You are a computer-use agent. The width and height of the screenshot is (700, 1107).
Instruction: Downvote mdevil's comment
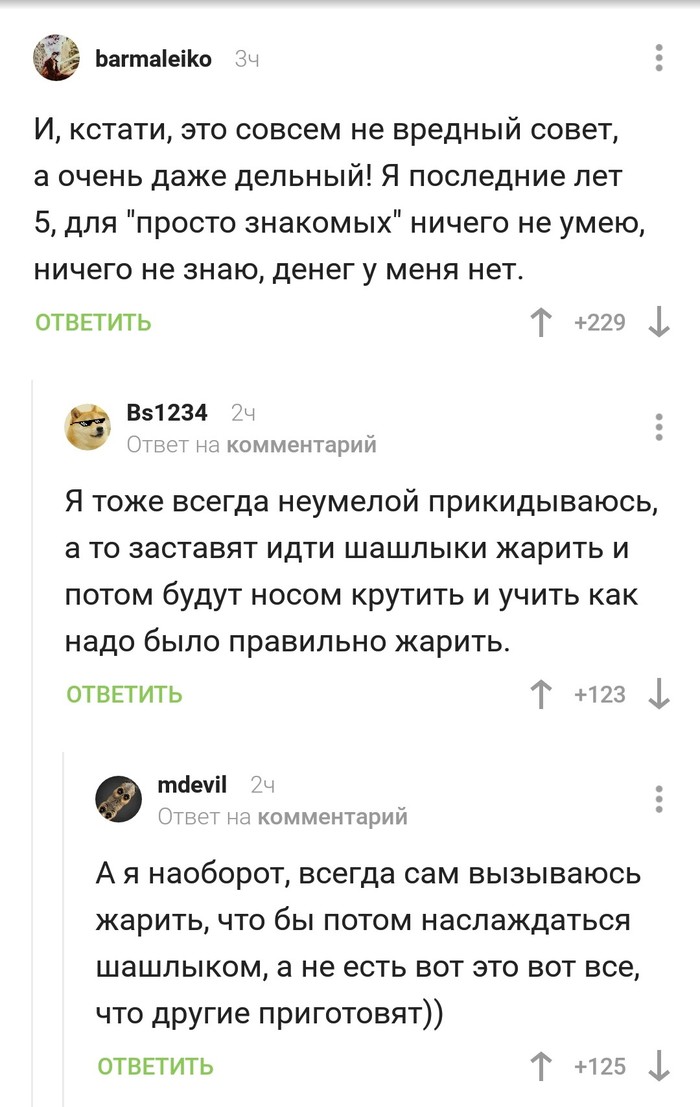(x=659, y=1066)
